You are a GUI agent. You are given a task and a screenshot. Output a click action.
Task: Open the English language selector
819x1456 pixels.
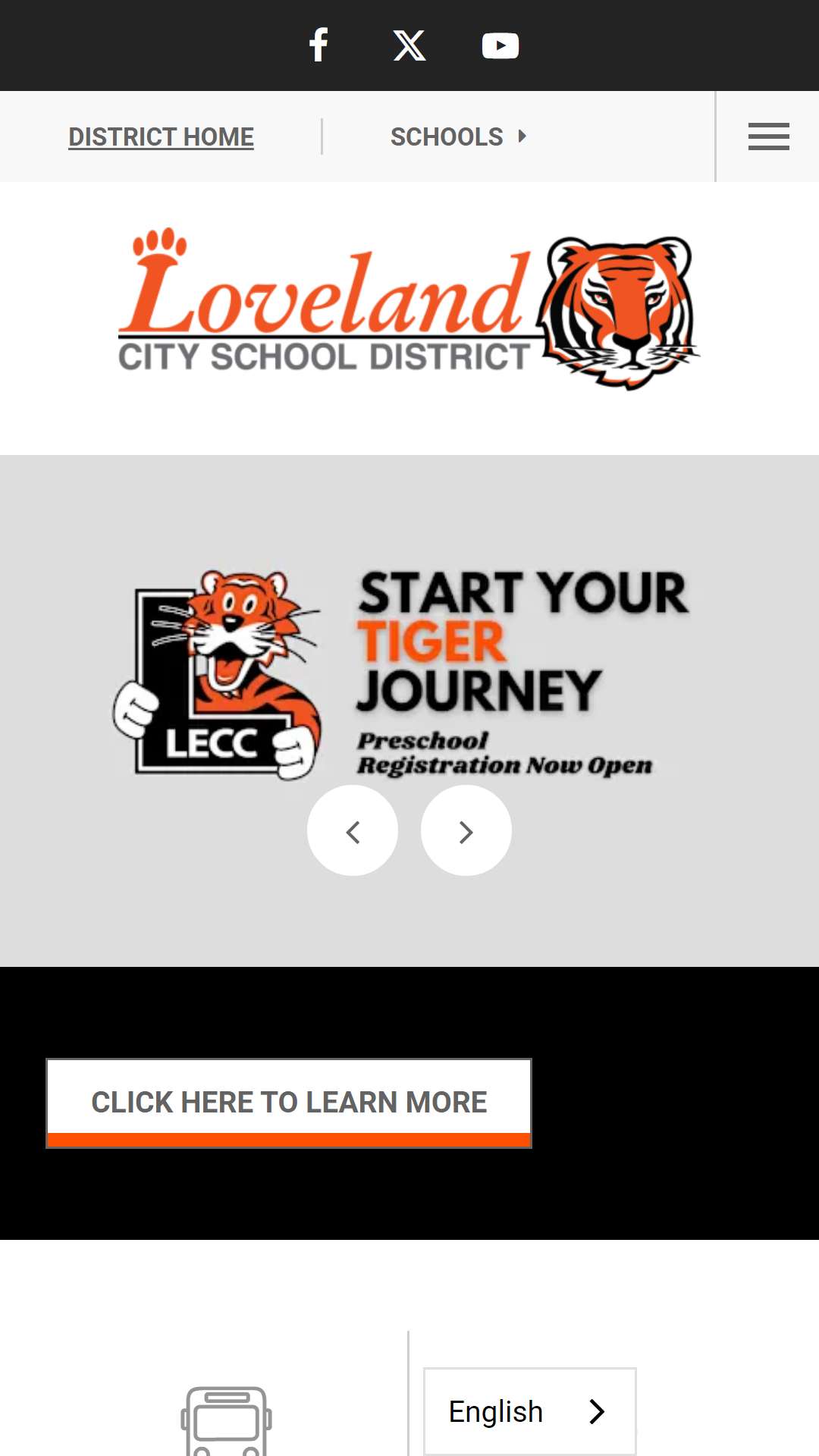[529, 1411]
